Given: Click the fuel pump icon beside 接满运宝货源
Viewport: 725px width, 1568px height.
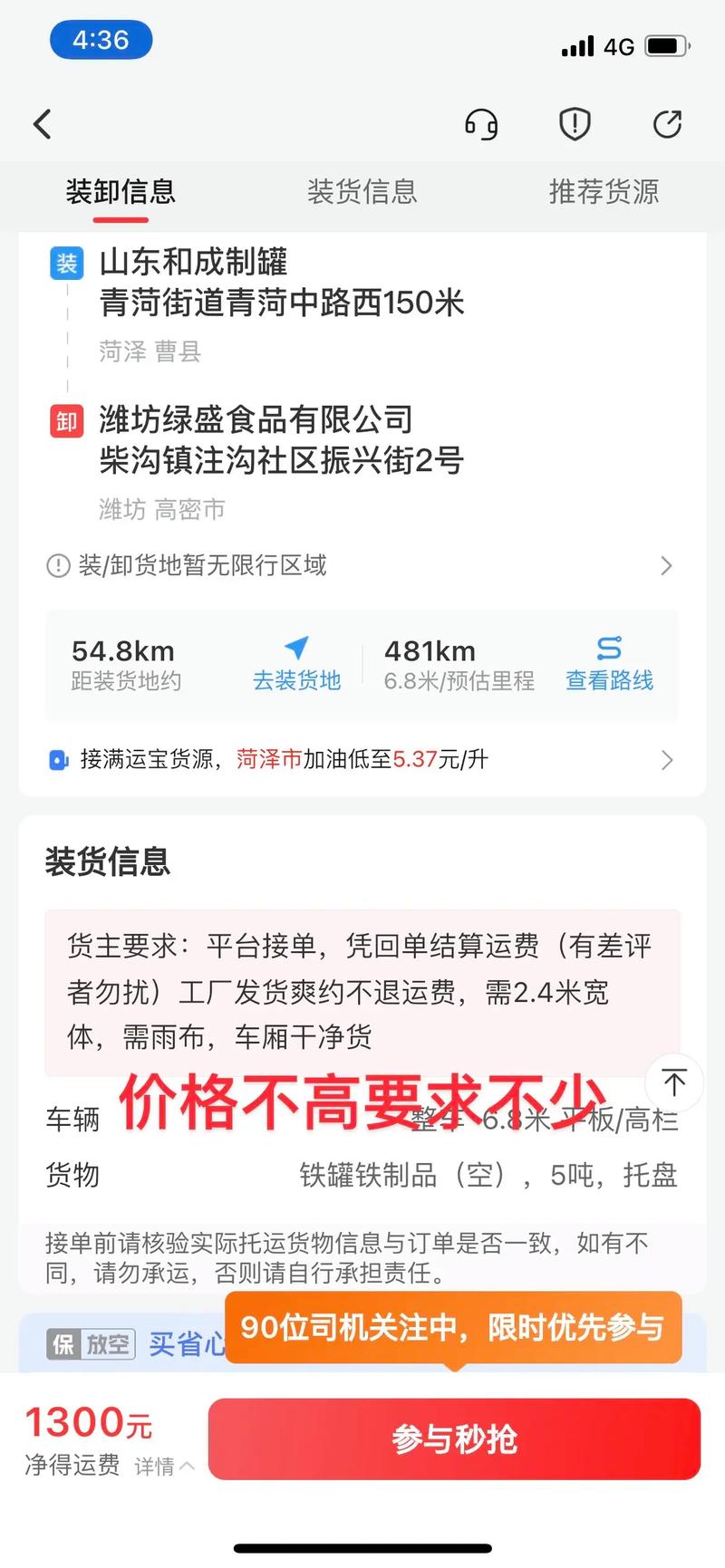Looking at the screenshot, I should pyautogui.click(x=57, y=760).
